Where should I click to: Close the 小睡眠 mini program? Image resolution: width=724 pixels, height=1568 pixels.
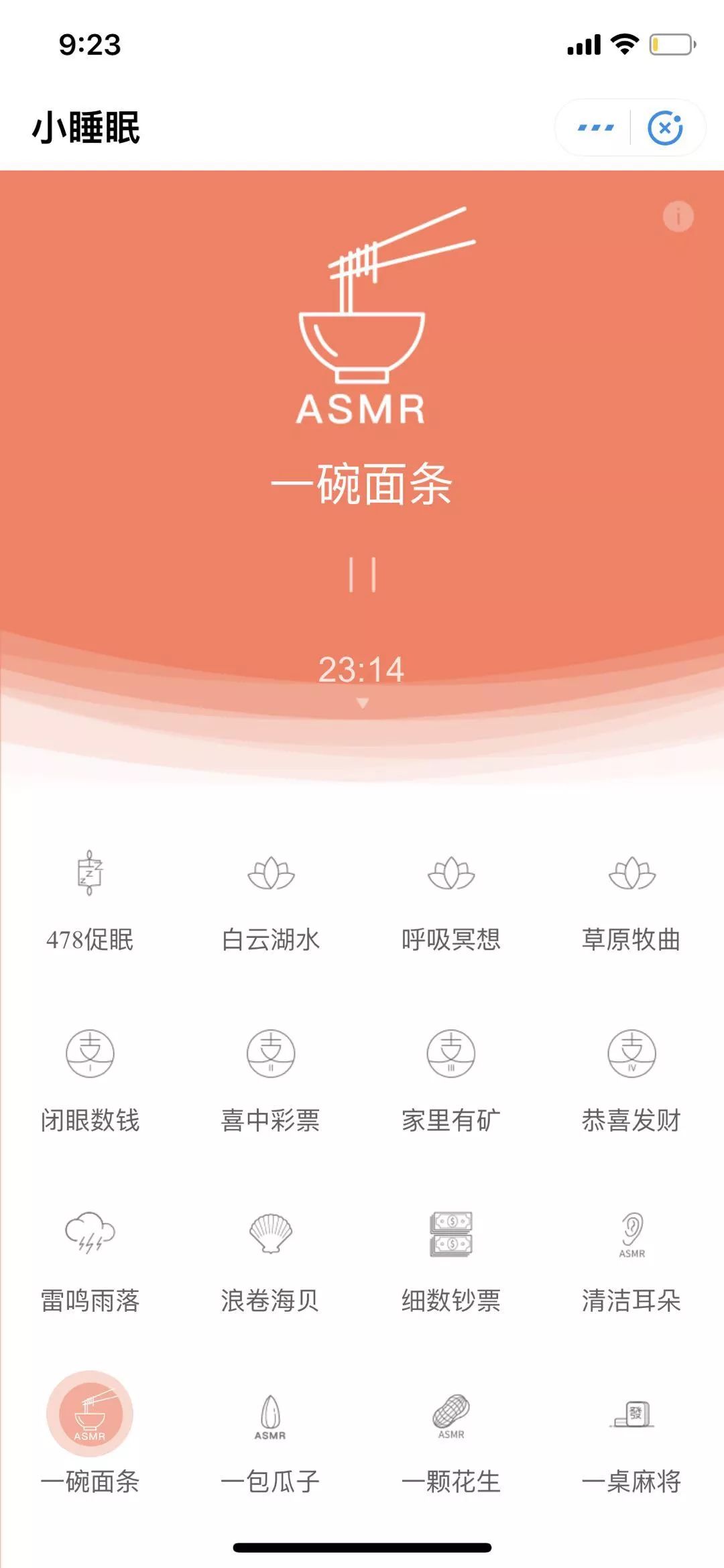coord(665,127)
